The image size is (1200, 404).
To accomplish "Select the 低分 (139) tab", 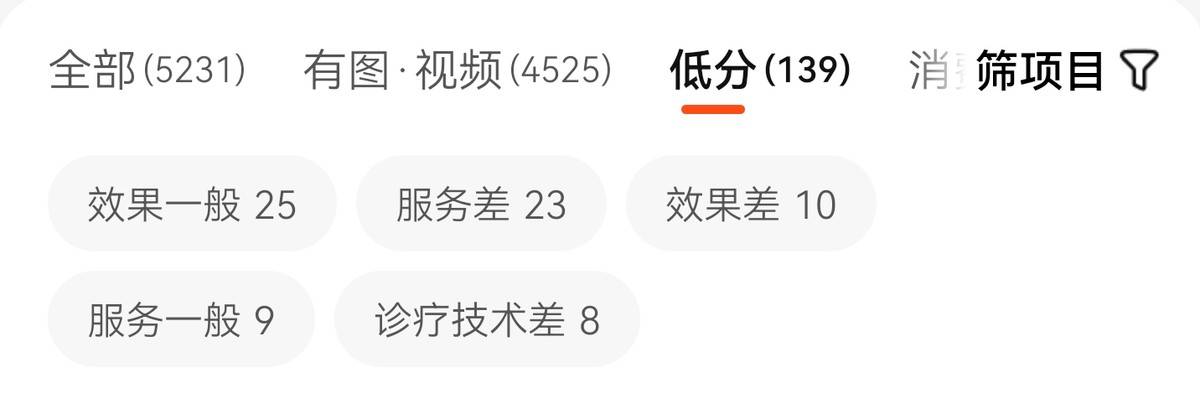I will (x=760, y=72).
